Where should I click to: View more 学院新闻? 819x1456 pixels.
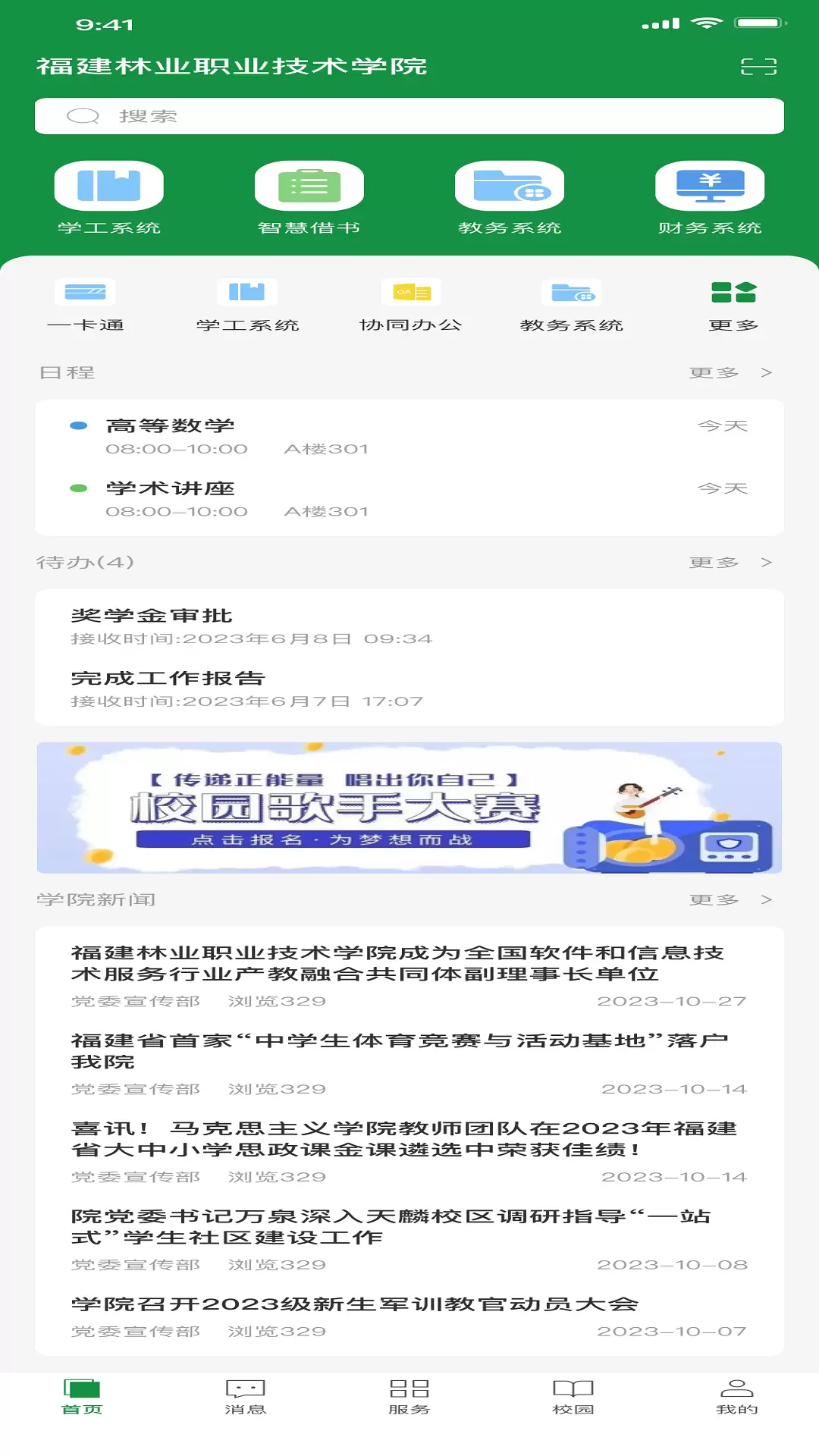pos(730,899)
